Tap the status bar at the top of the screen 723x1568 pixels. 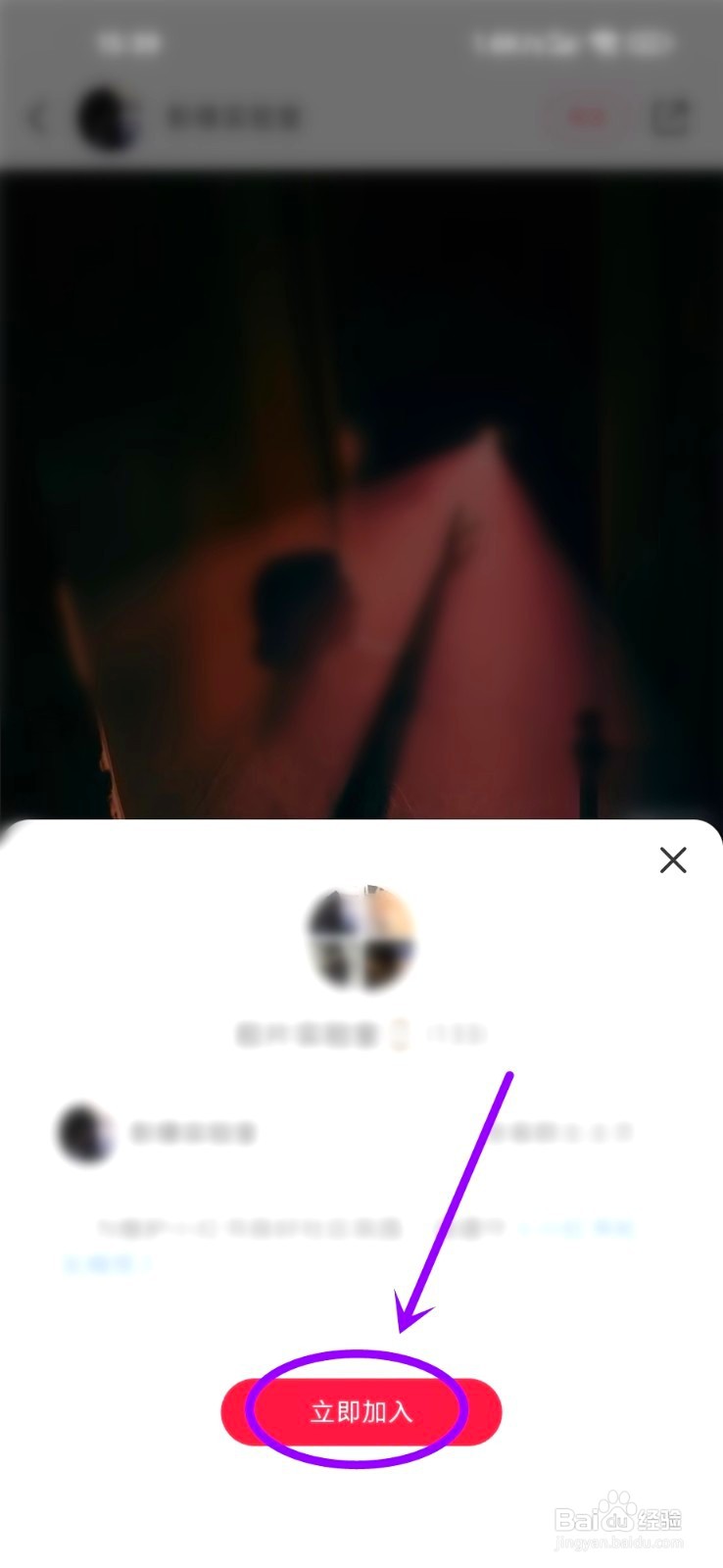pos(361,44)
